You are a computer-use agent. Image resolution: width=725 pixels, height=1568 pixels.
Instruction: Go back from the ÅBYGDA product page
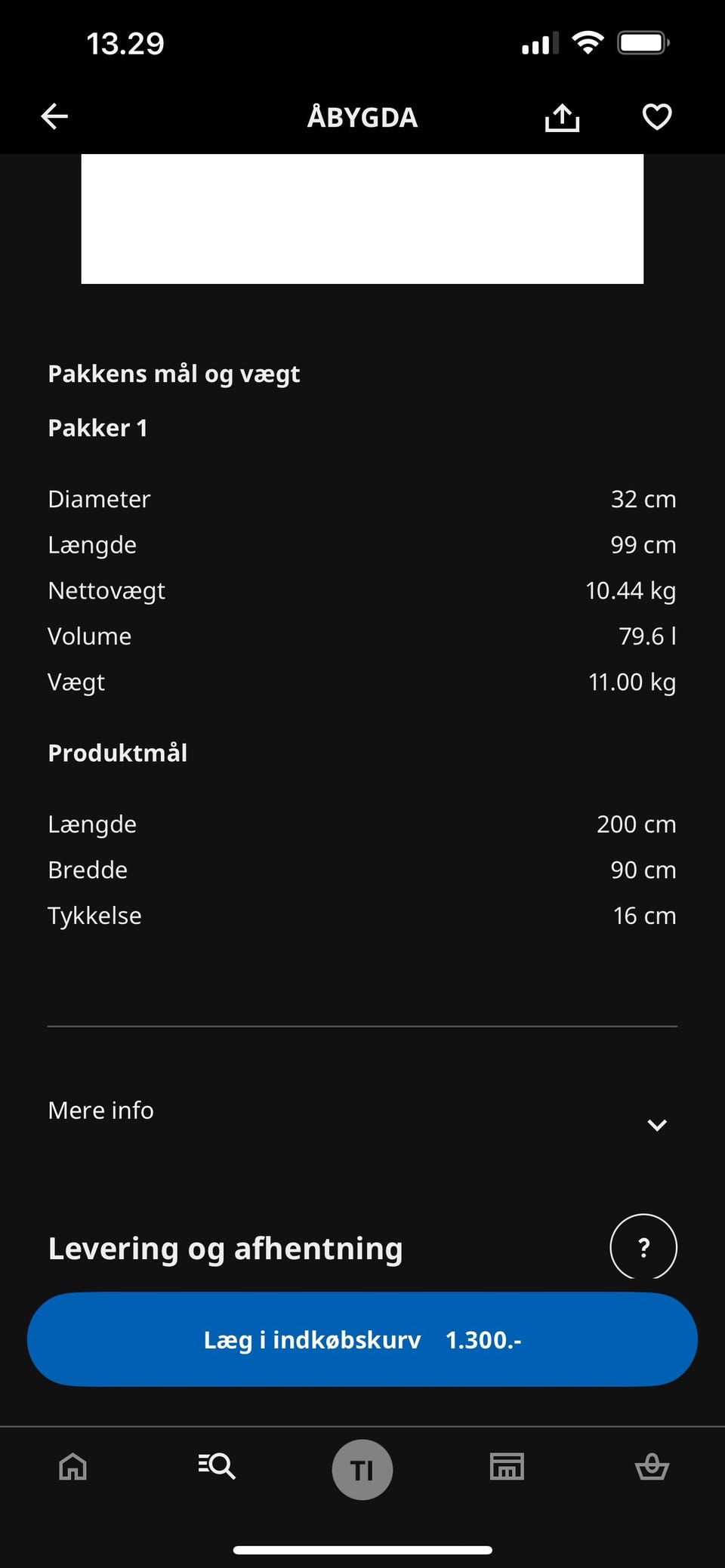(54, 117)
